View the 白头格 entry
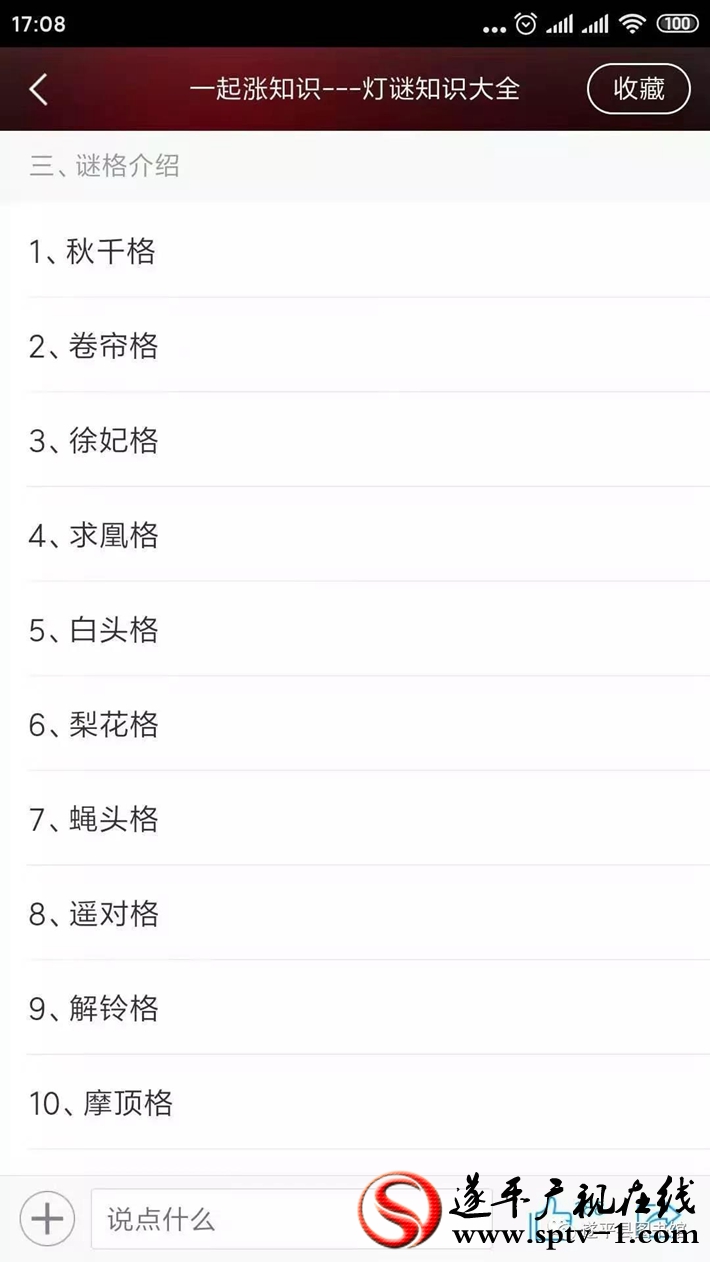This screenshot has height=1262, width=710. [x=355, y=630]
